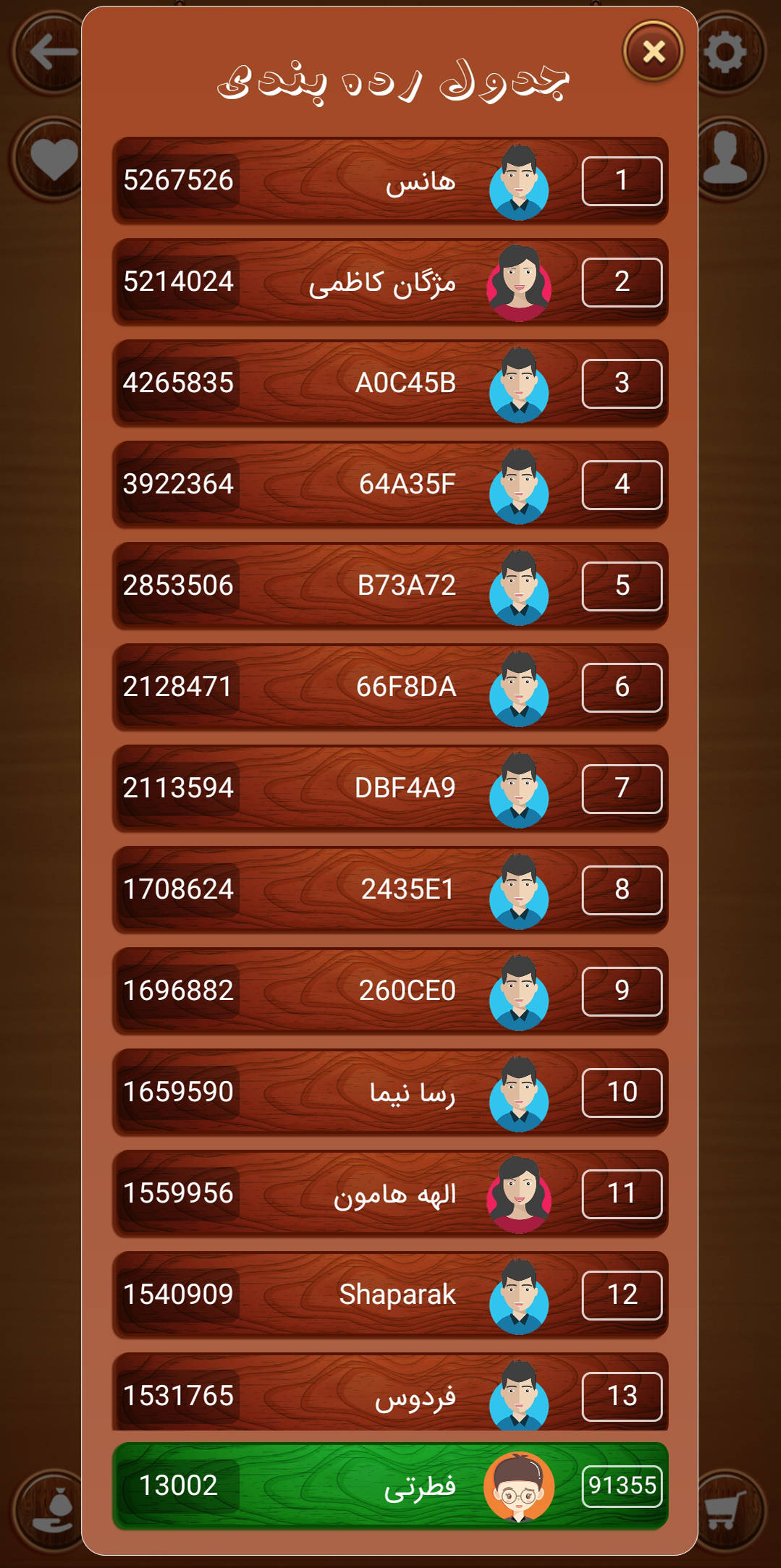Open the money bag icon
This screenshot has height=1568, width=781.
(x=54, y=1511)
